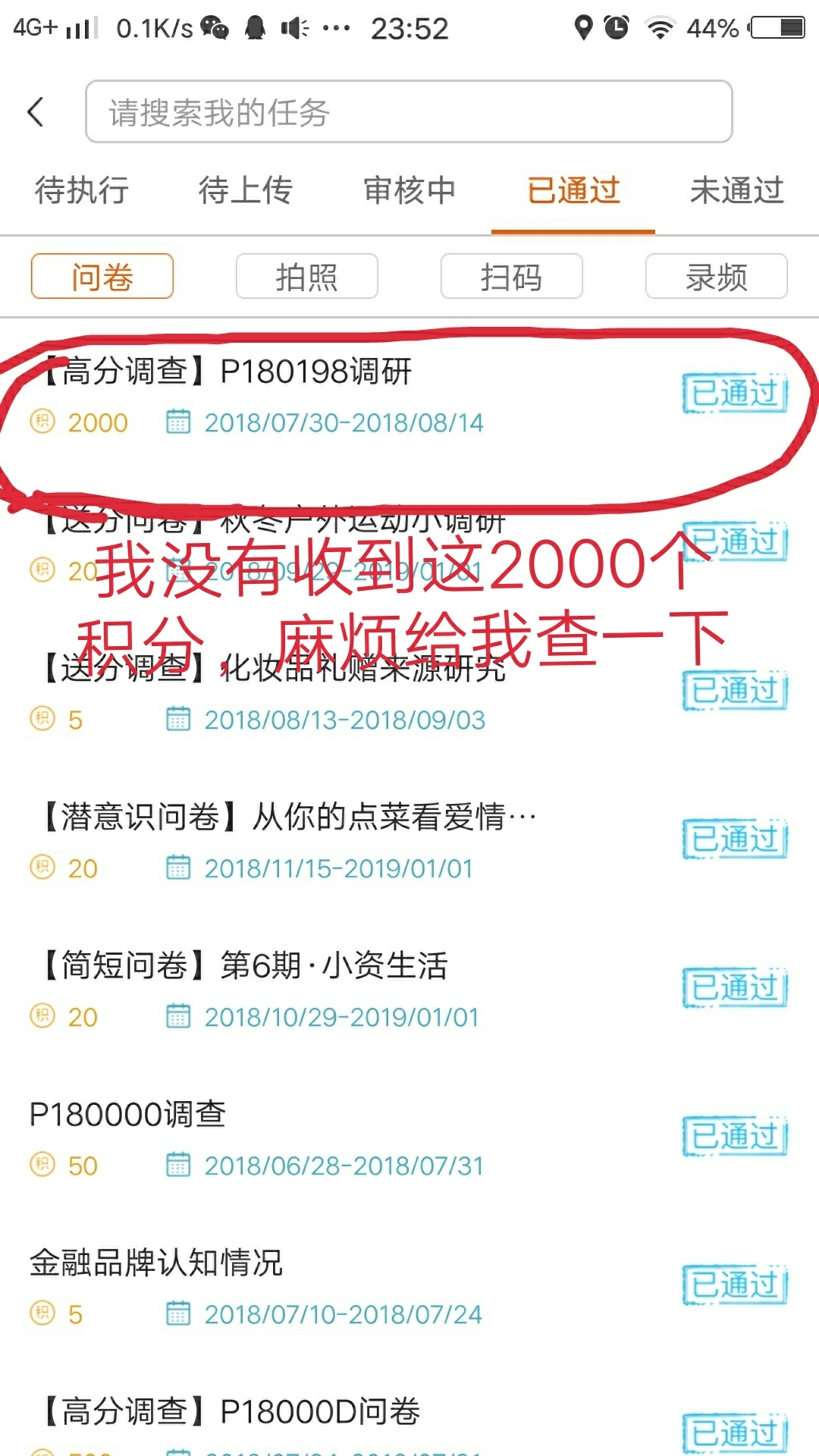This screenshot has height=1456, width=819.
Task: Switch to the 待上传 tab
Action: coord(246,190)
